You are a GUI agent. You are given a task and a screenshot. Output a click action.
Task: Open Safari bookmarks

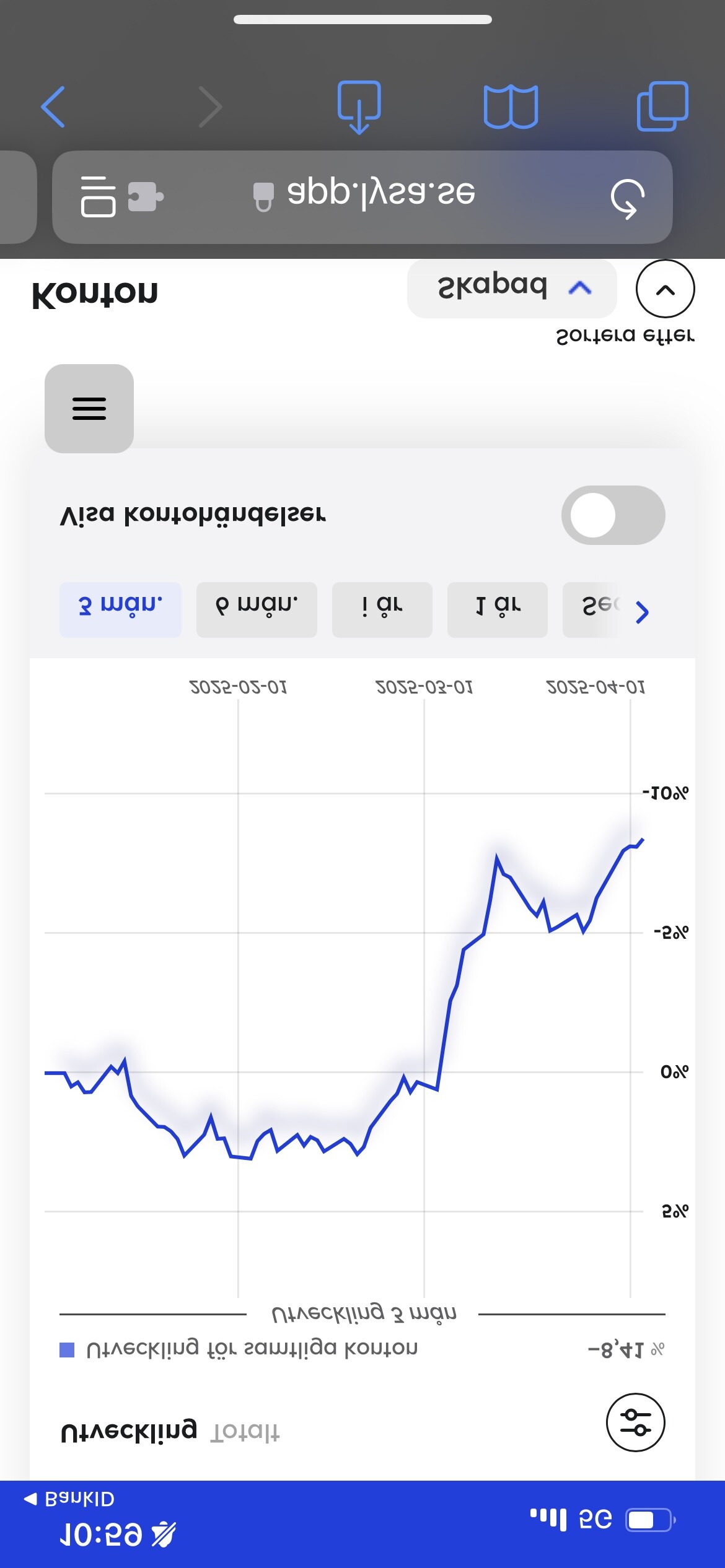point(511,107)
